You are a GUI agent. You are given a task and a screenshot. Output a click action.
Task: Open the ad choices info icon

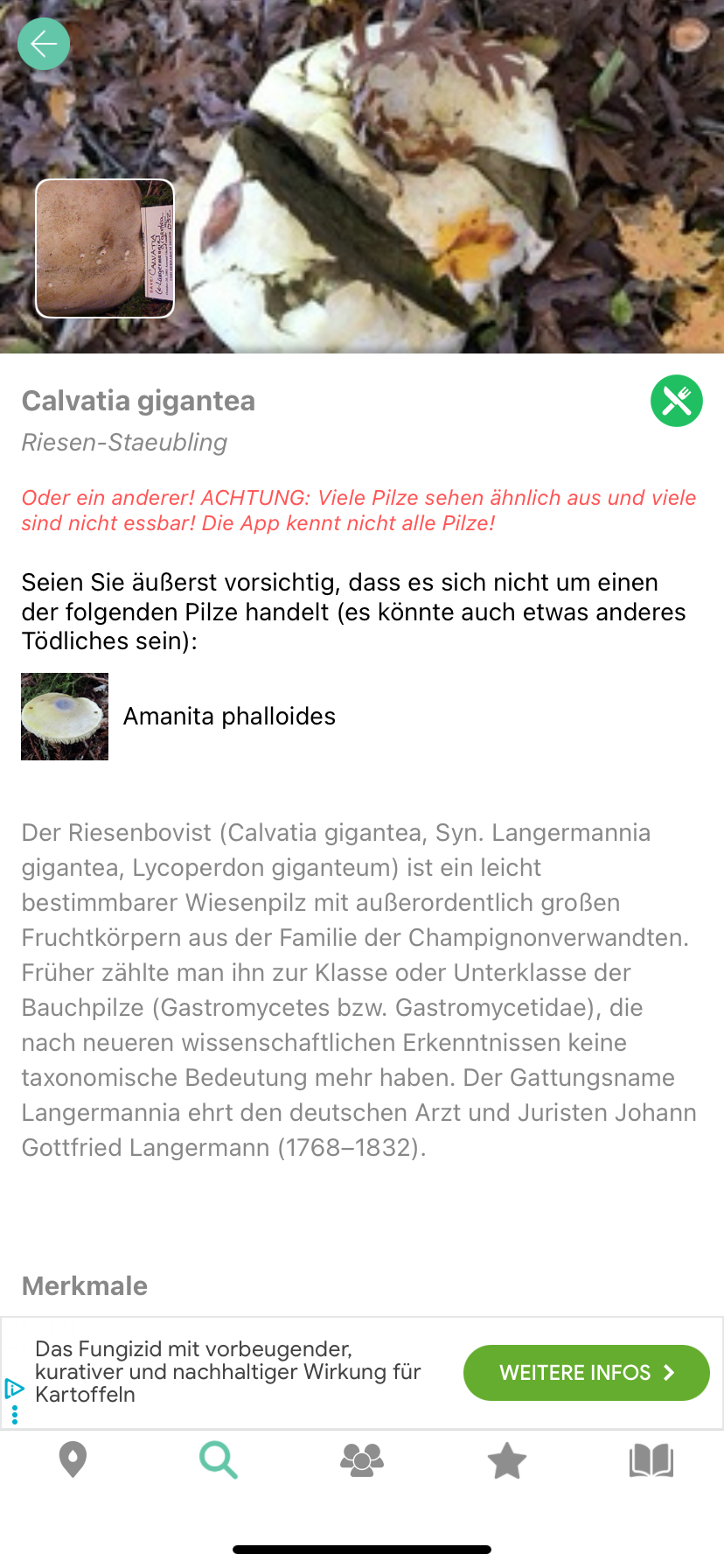[x=14, y=1389]
